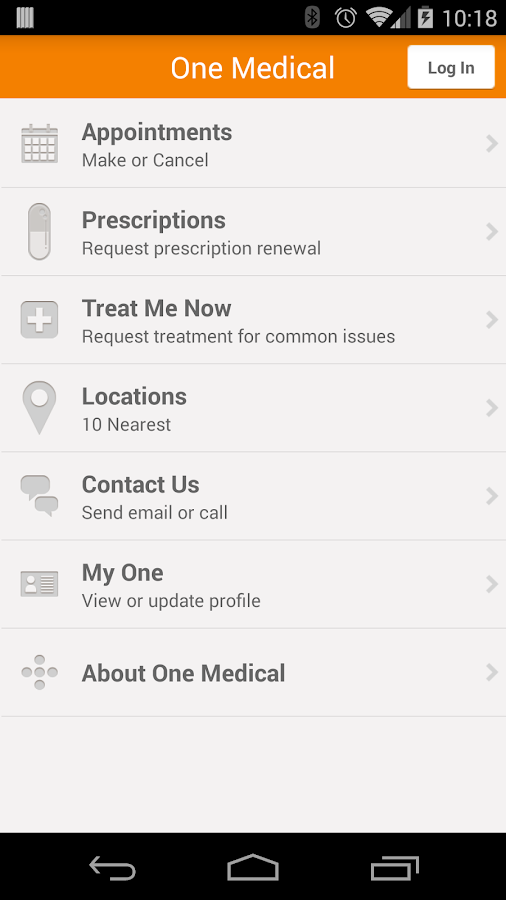Open About One Medical
Viewport: 506px width, 900px height.
click(253, 673)
